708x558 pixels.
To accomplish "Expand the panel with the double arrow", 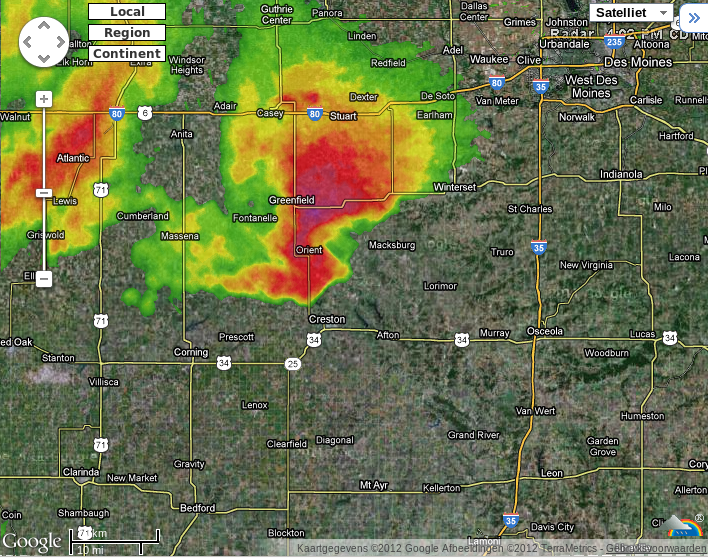I will pyautogui.click(x=693, y=17).
